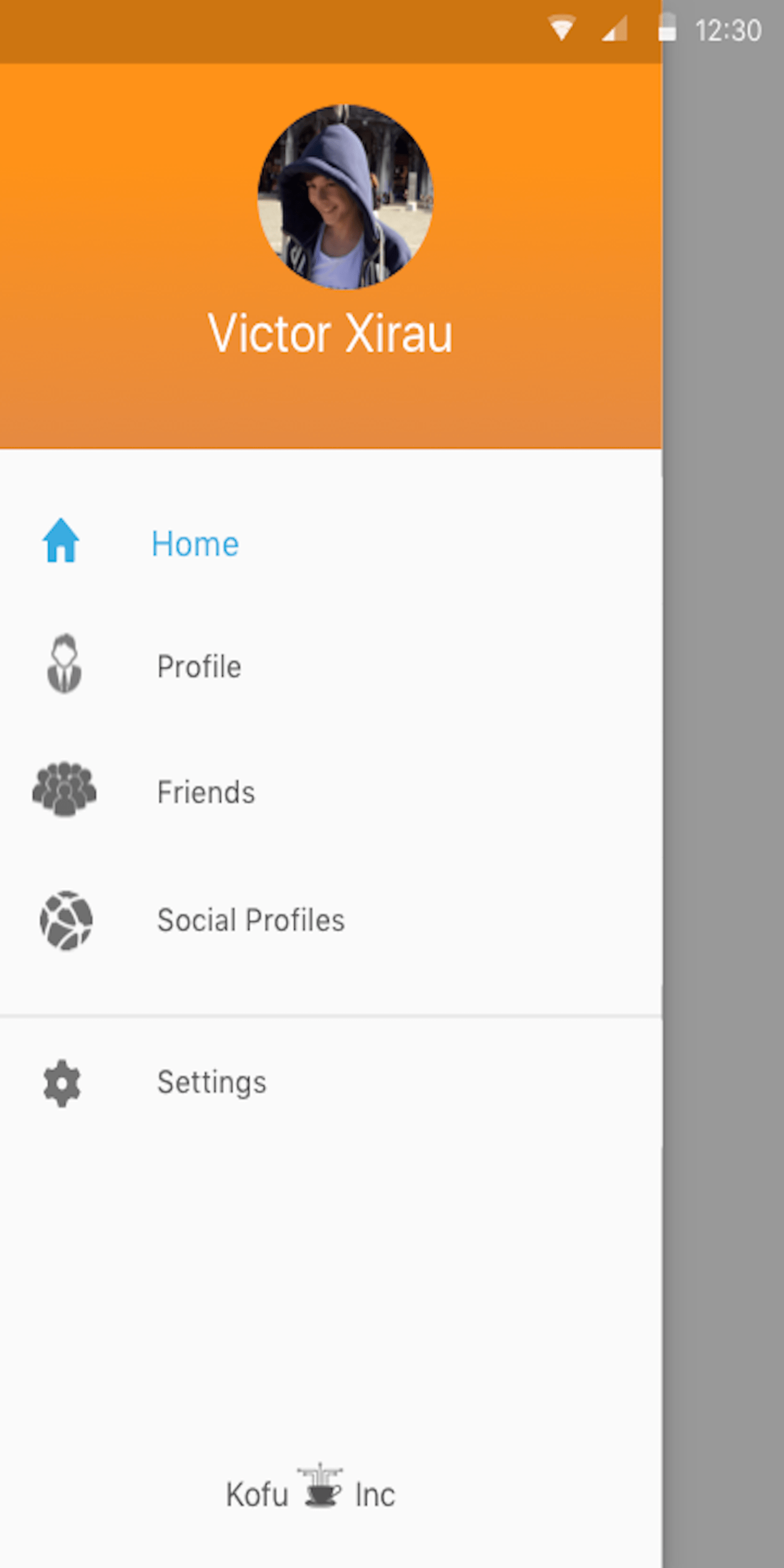Open Social Profiles
This screenshot has height=1568, width=784.
[x=250, y=920]
